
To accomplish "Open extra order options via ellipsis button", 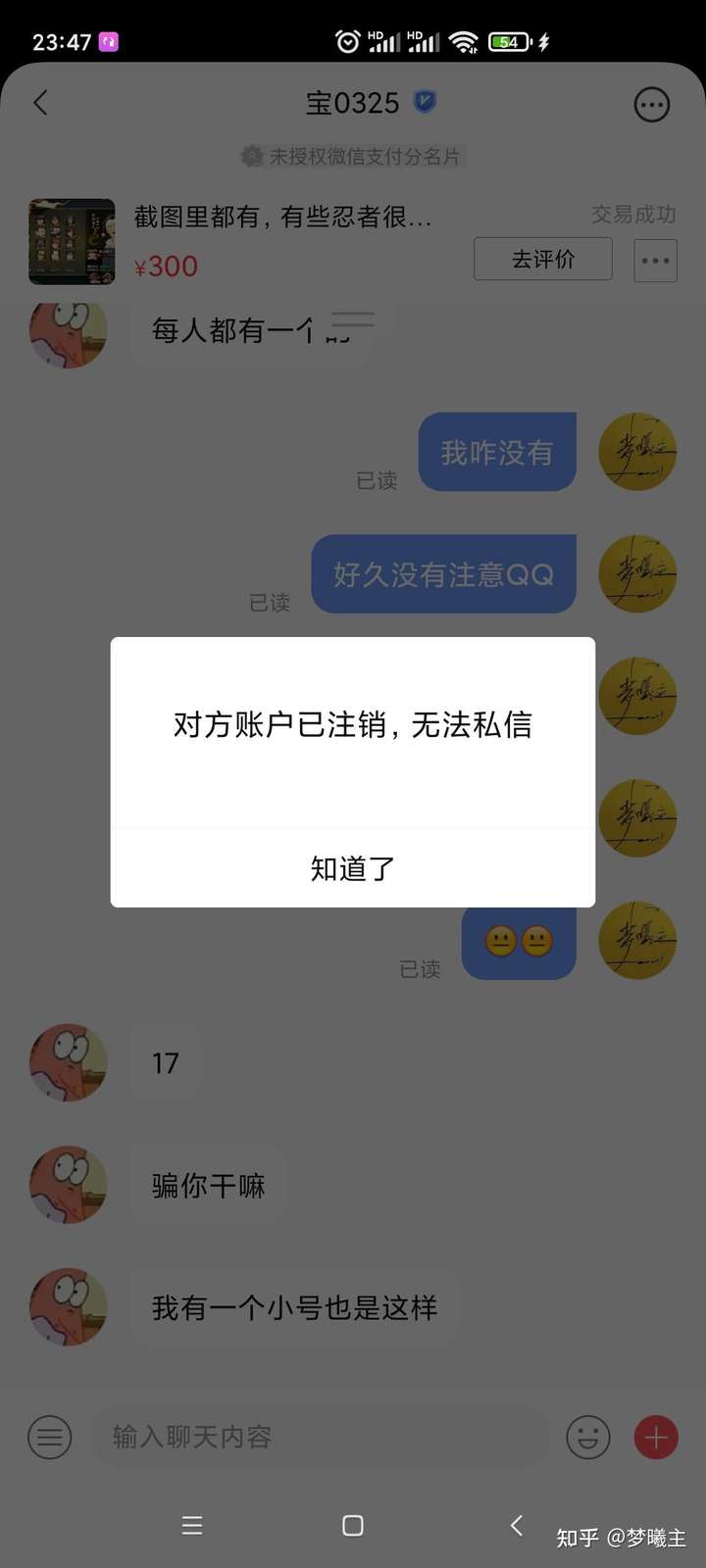I will point(655,260).
